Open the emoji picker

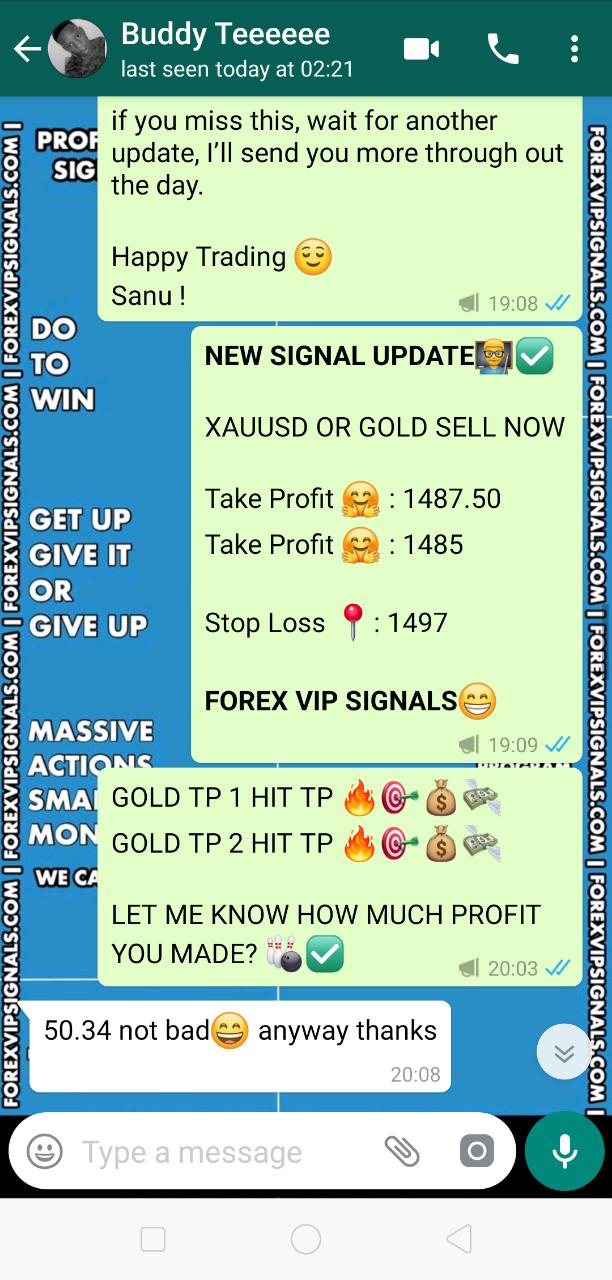[x=44, y=1151]
